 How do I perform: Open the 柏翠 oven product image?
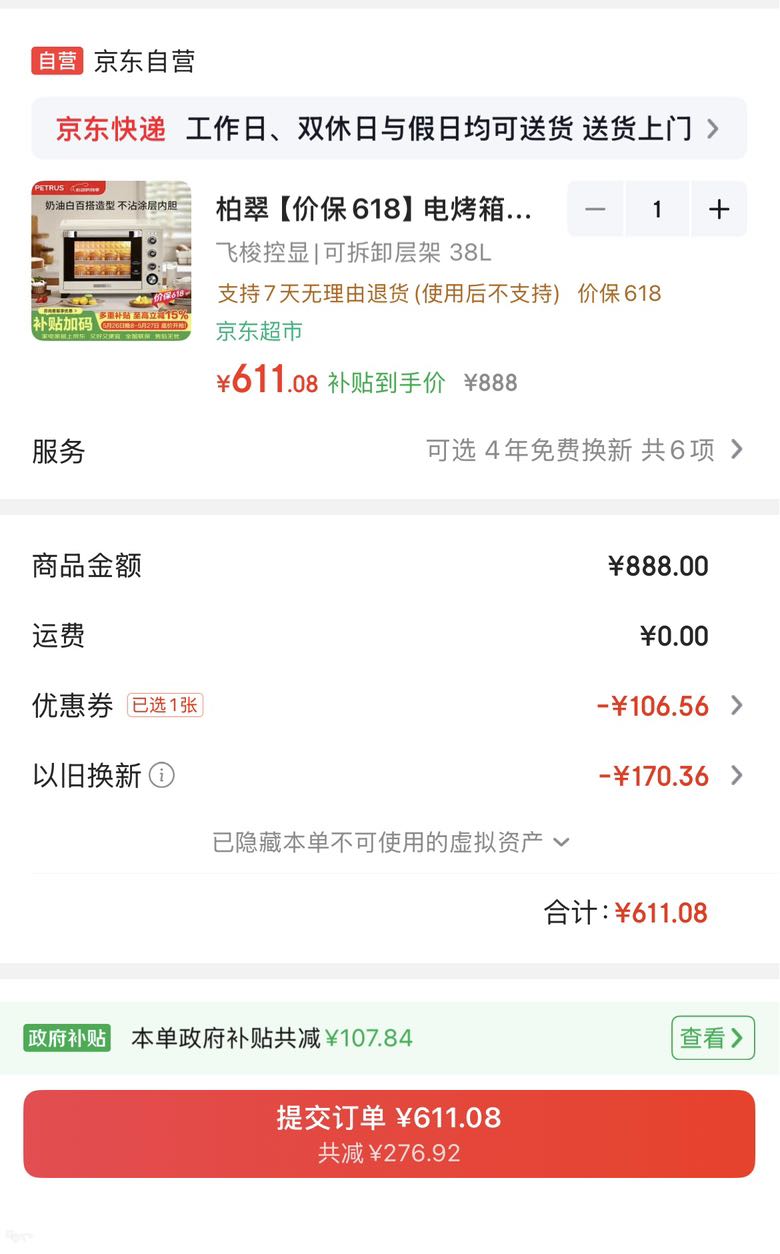tap(111, 261)
